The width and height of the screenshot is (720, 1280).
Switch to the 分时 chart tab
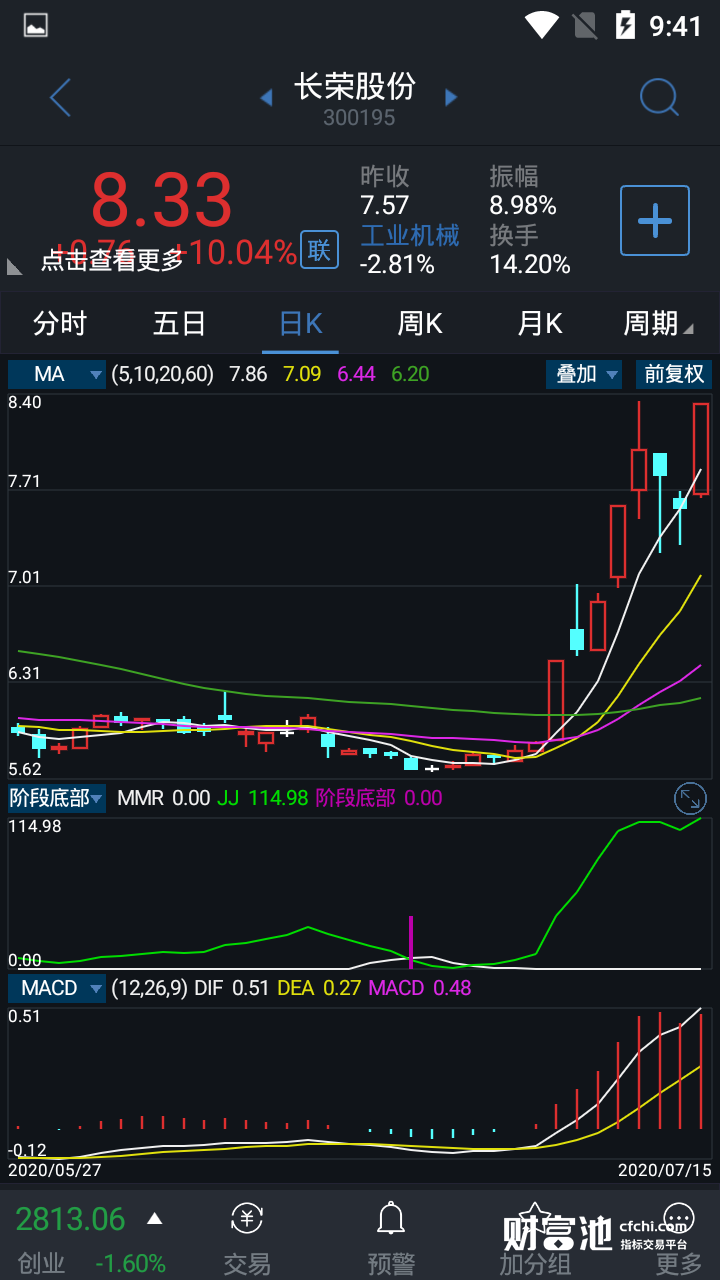point(60,324)
